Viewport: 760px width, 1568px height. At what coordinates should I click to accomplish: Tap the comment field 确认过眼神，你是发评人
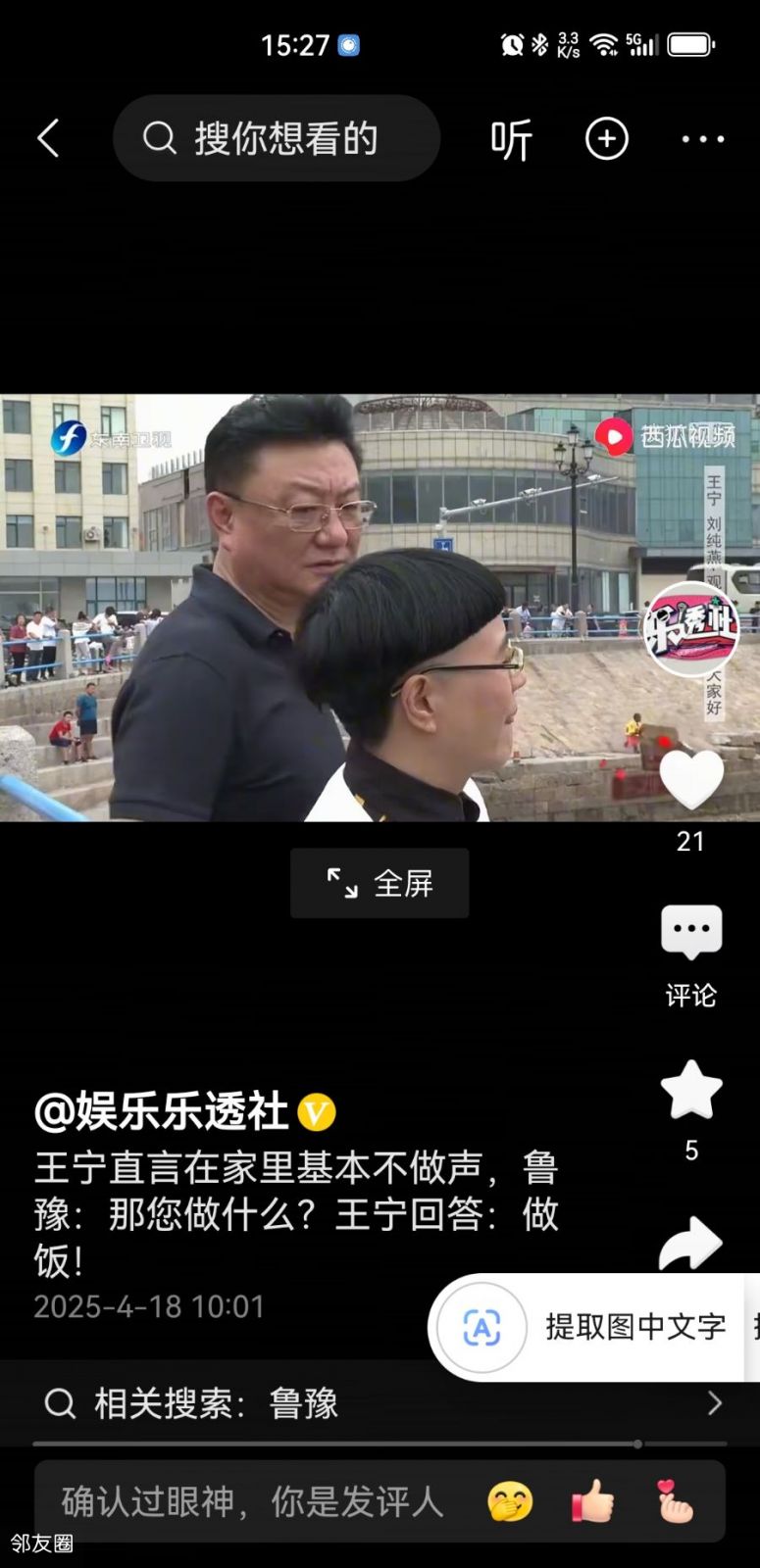pos(252,1501)
